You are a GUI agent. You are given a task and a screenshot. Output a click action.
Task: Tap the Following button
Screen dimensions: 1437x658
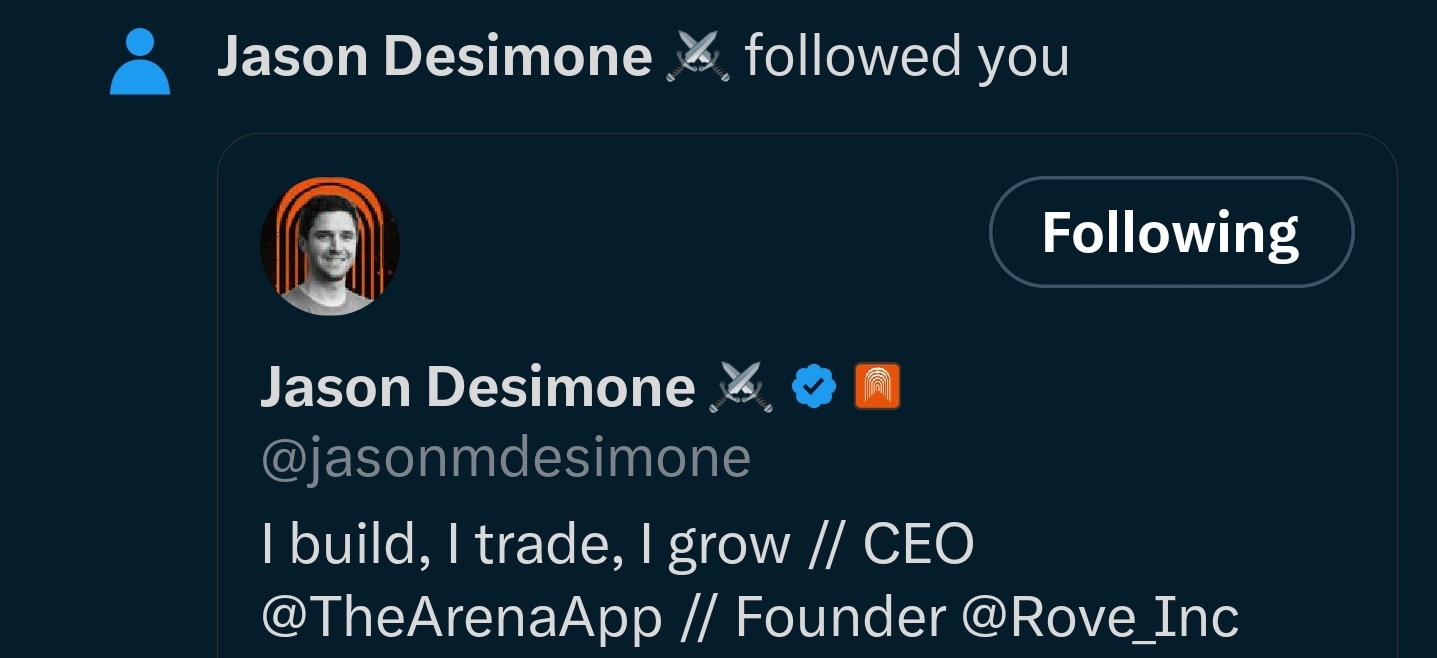click(x=1171, y=232)
